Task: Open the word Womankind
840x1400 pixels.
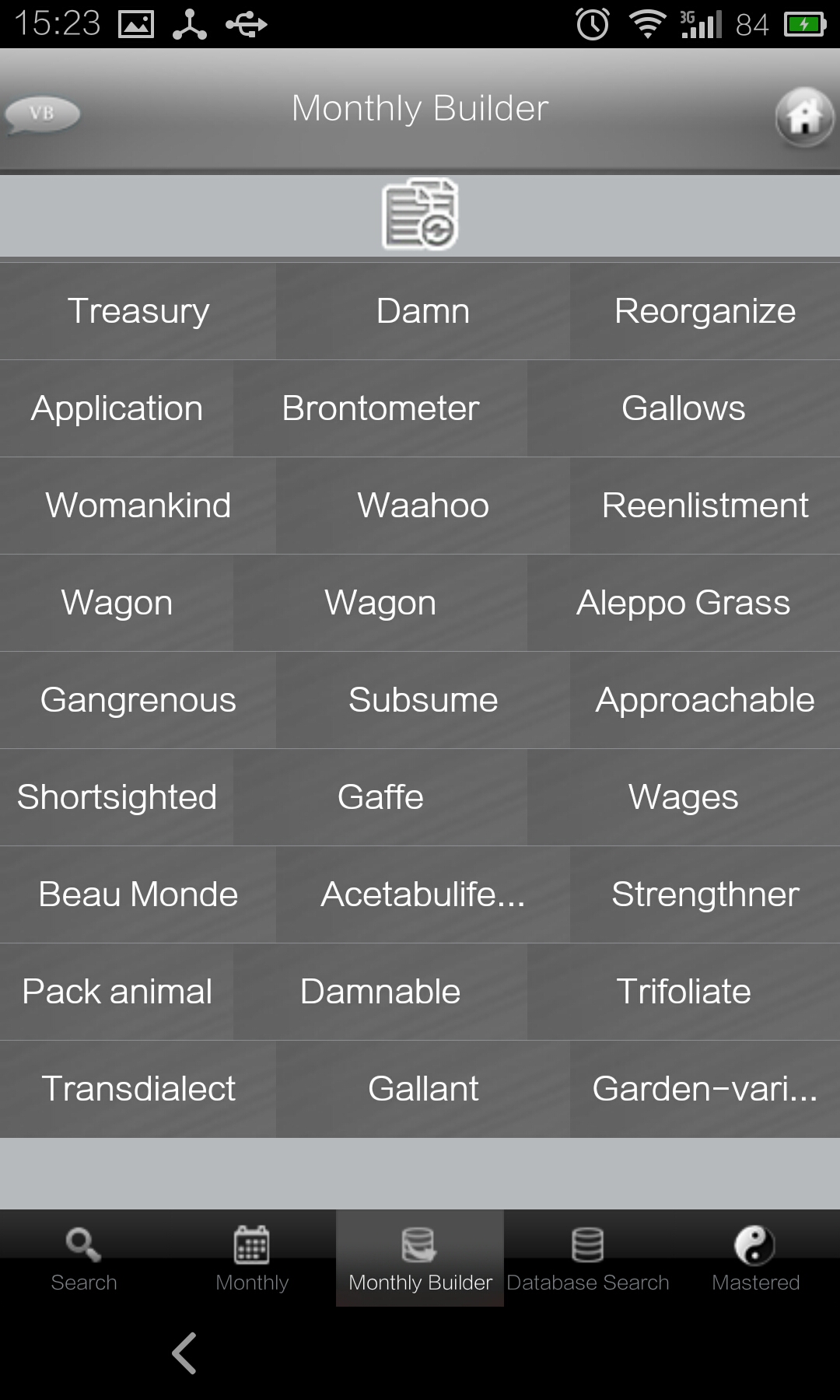Action: pos(138,506)
